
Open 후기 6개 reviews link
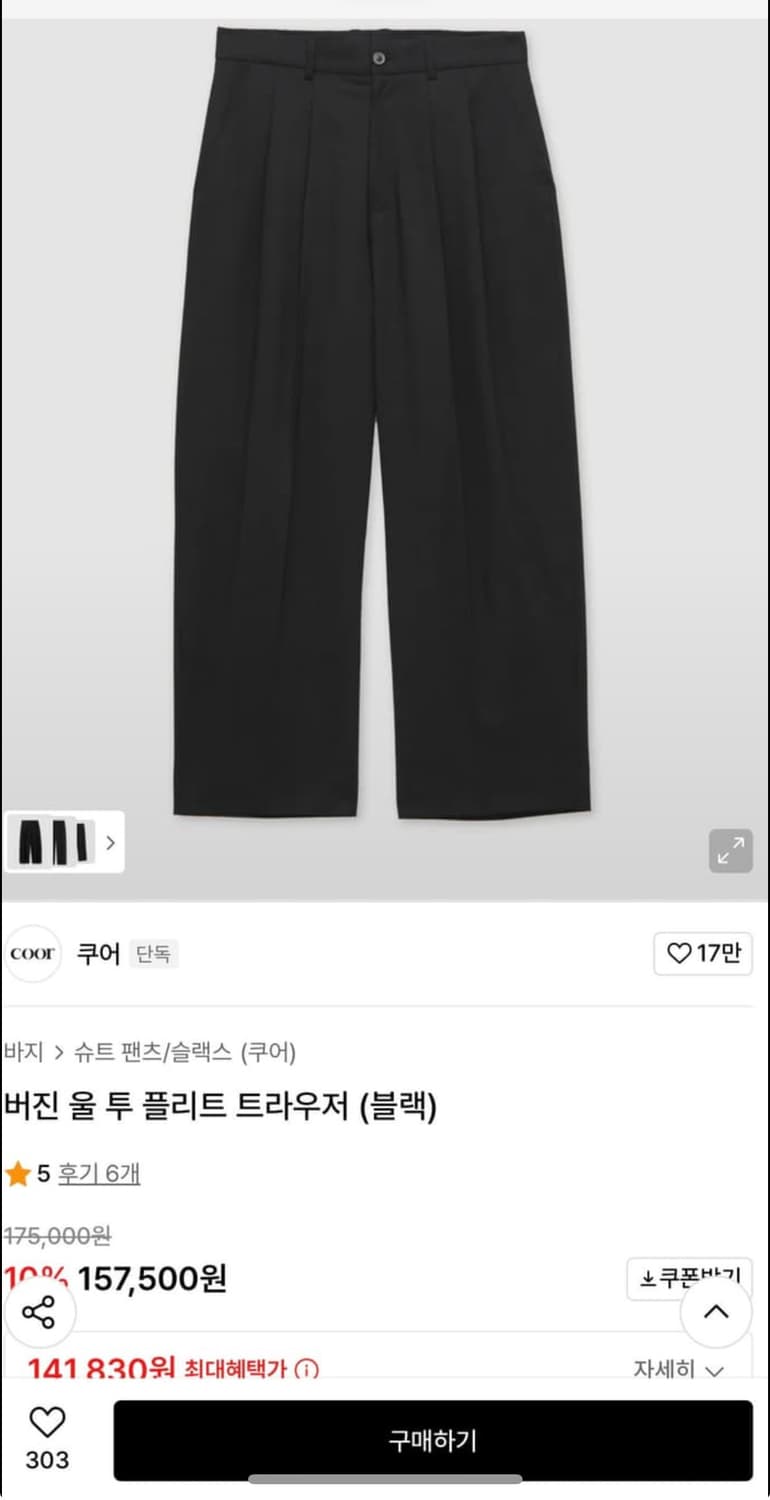click(95, 1174)
